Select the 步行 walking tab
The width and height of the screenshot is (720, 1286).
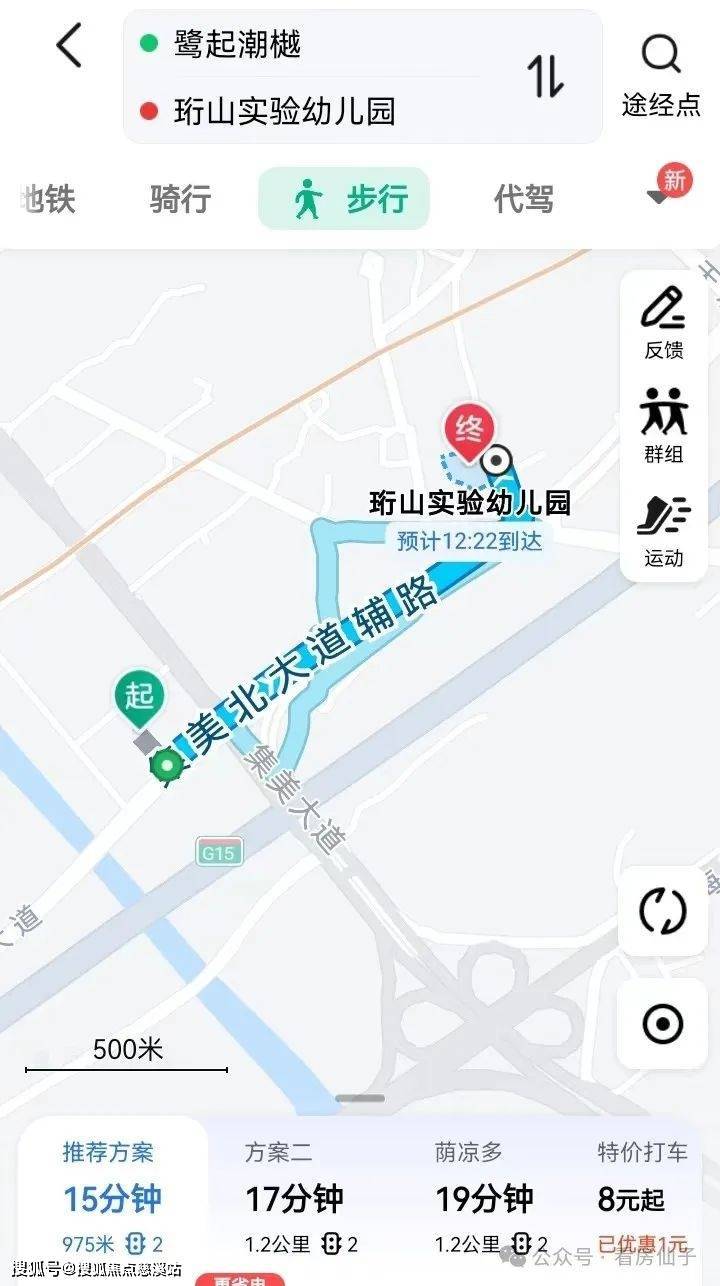(x=344, y=199)
